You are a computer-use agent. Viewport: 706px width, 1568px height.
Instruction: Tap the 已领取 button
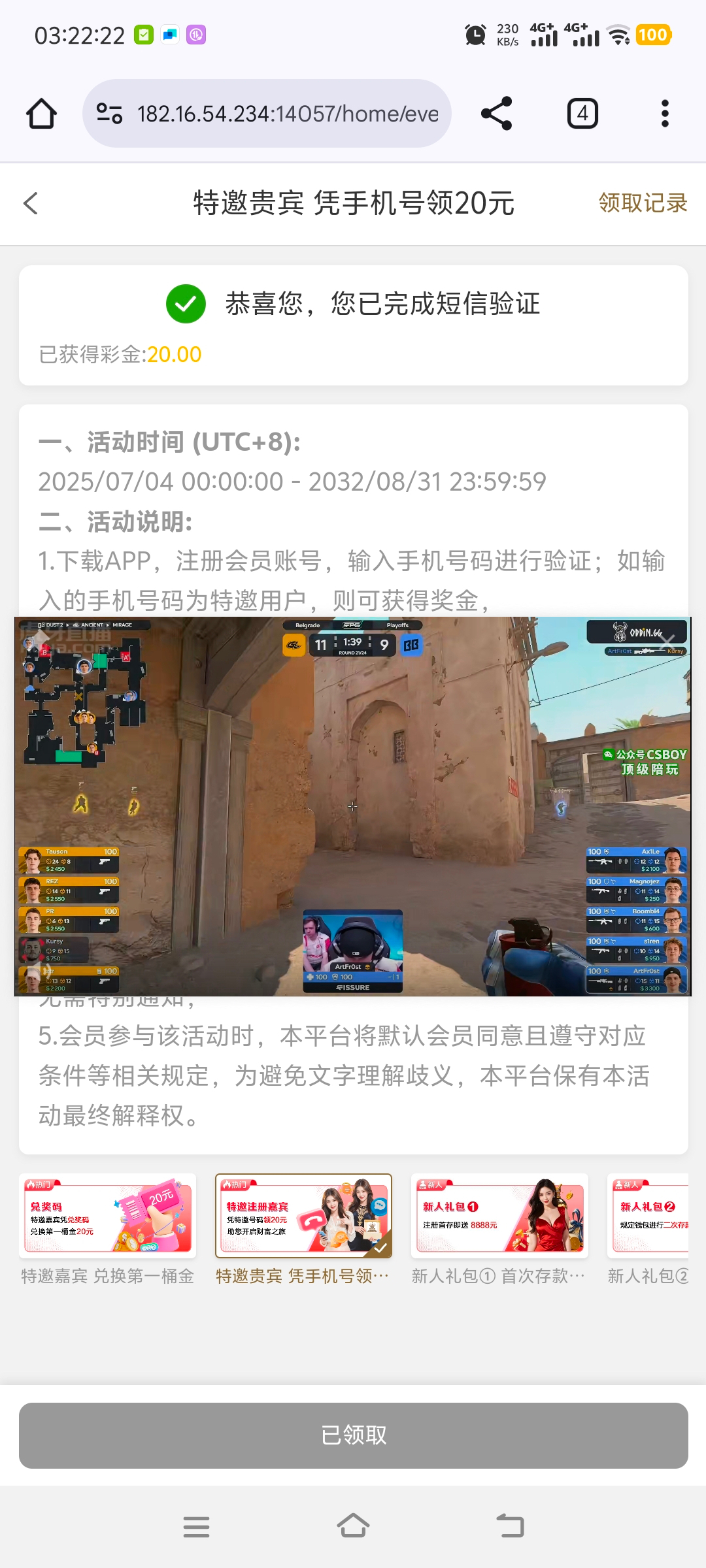point(354,1435)
